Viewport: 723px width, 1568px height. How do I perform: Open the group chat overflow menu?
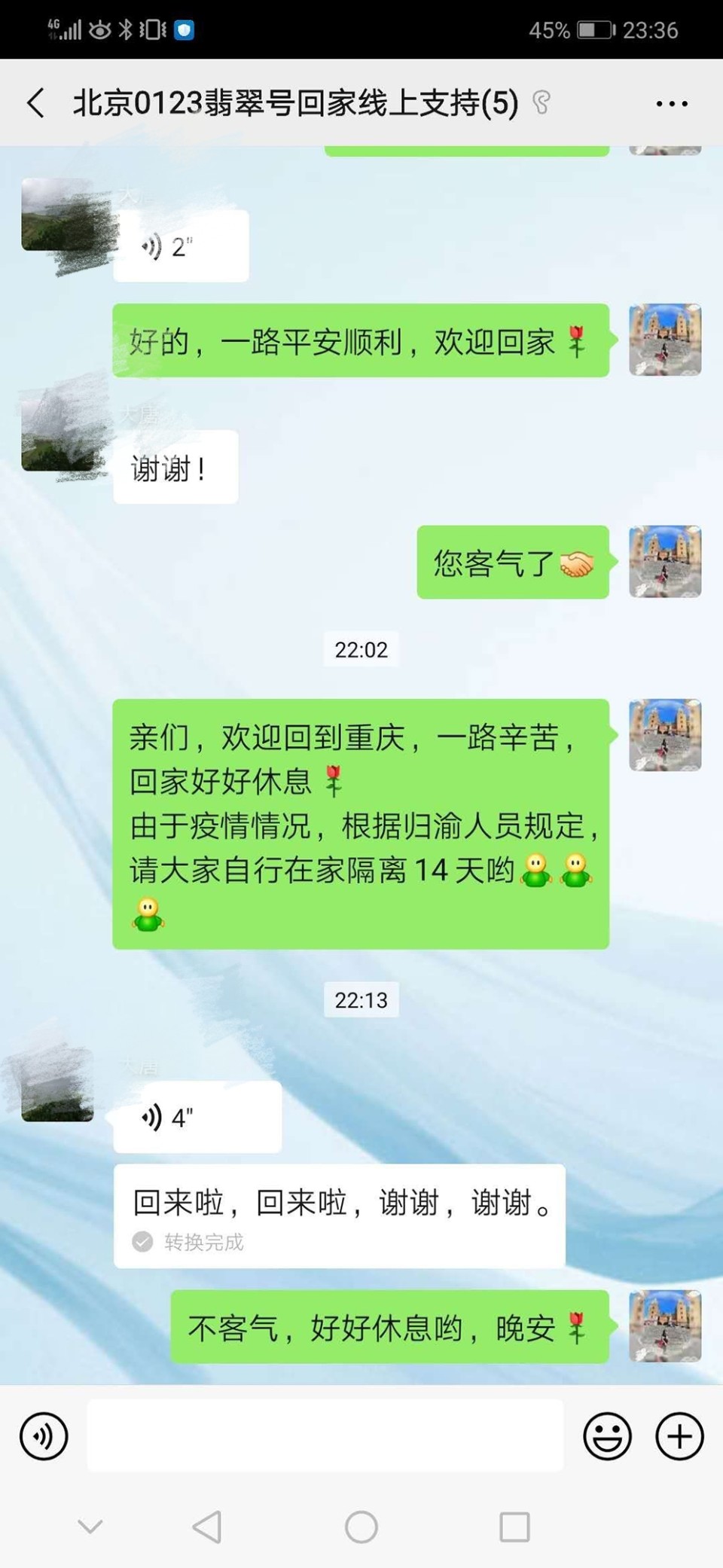[671, 104]
